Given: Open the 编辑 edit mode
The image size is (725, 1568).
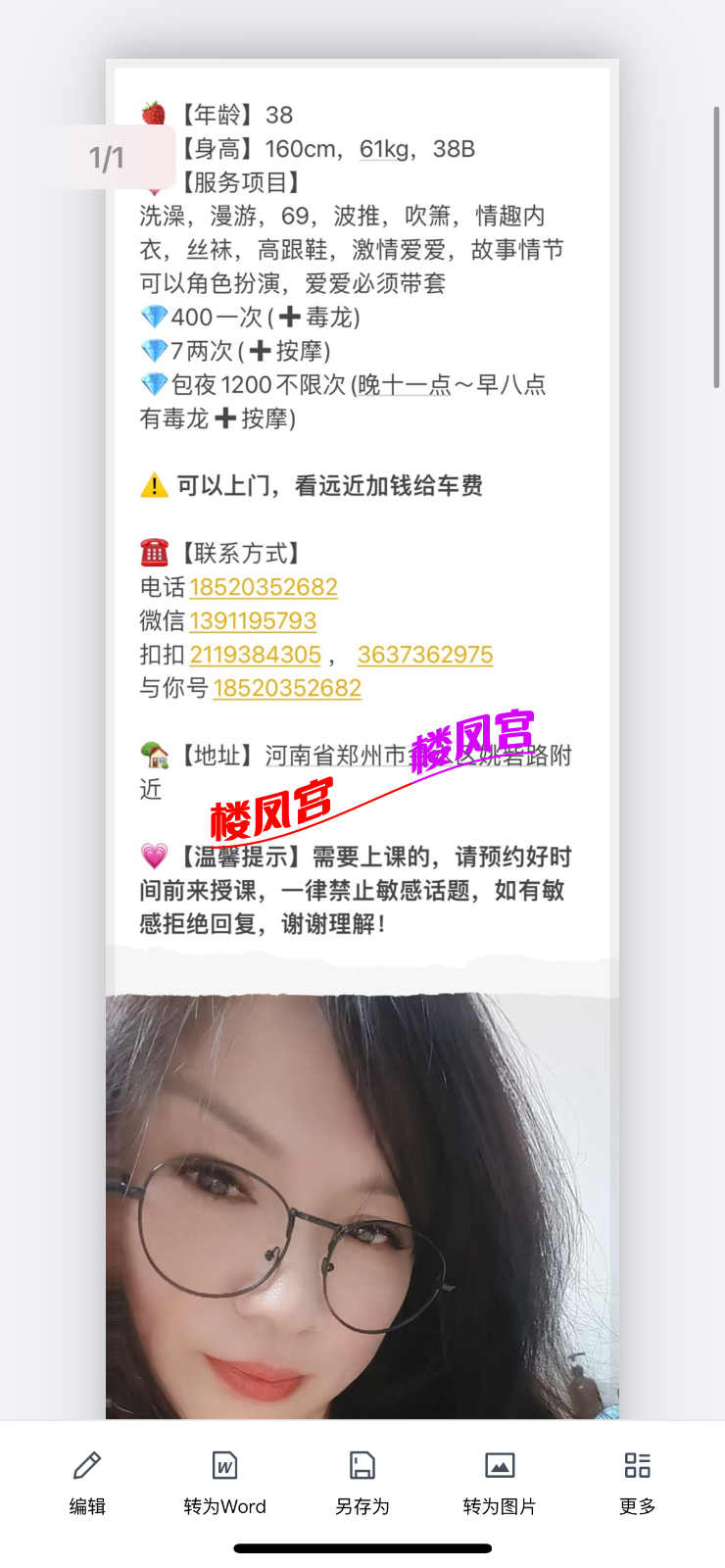Looking at the screenshot, I should (x=87, y=1482).
